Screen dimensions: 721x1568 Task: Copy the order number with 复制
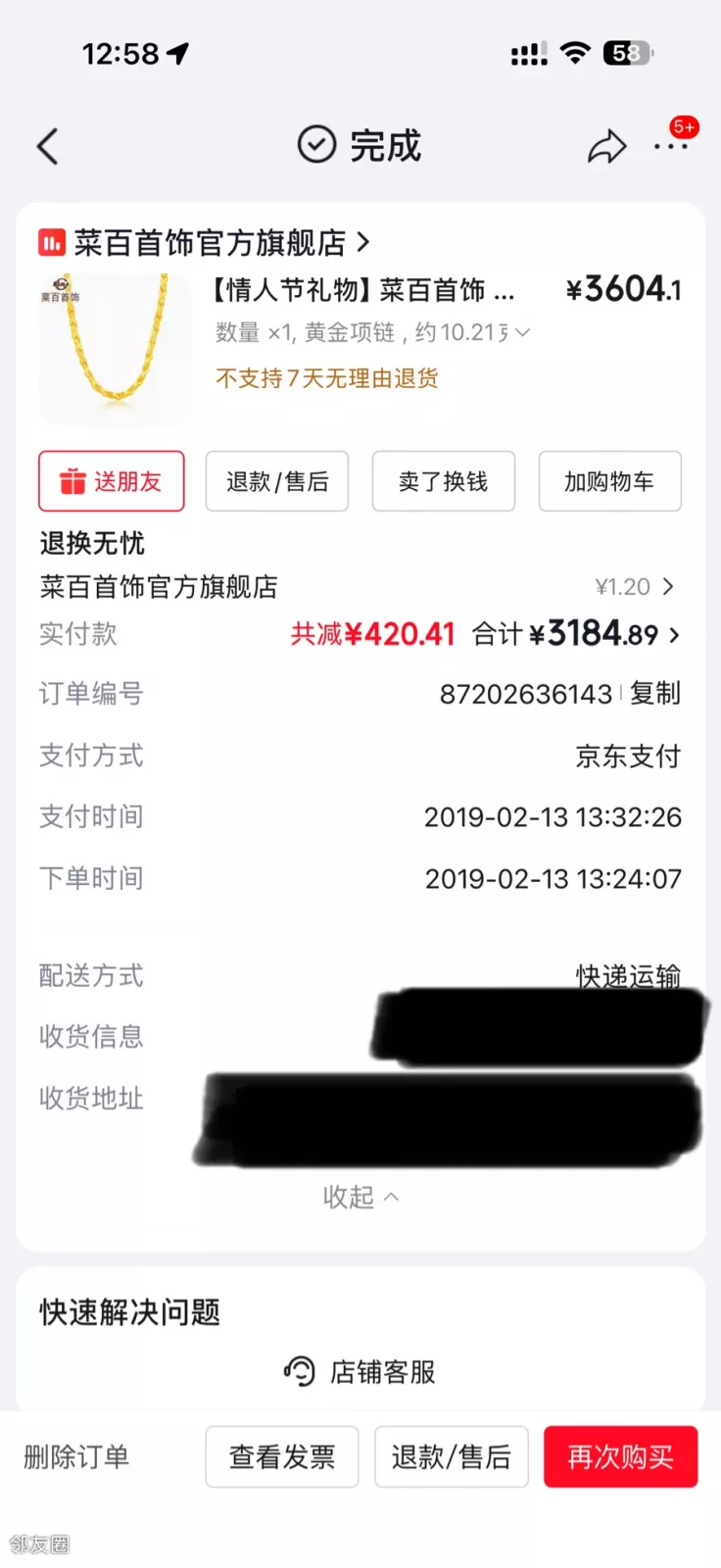click(654, 694)
